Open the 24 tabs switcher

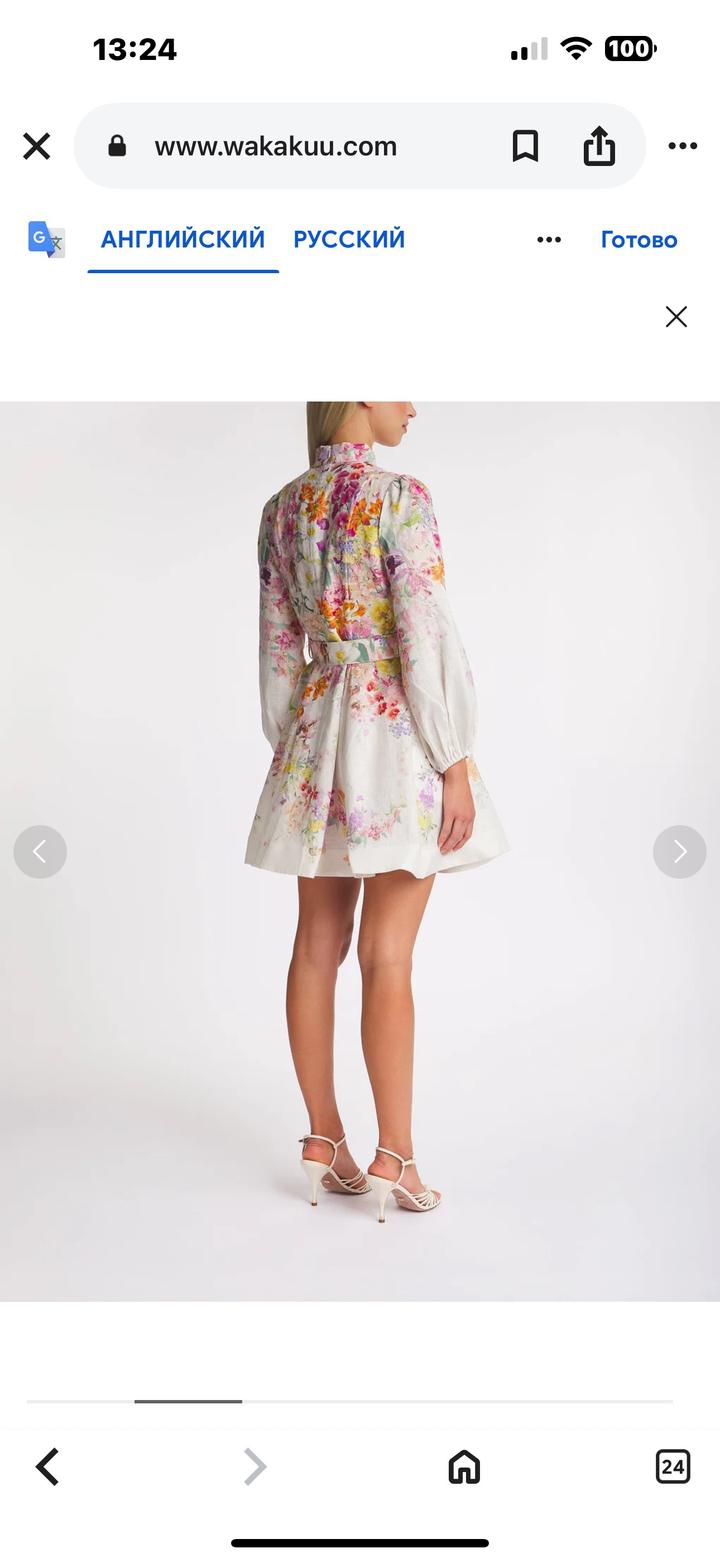pyautogui.click(x=673, y=1467)
